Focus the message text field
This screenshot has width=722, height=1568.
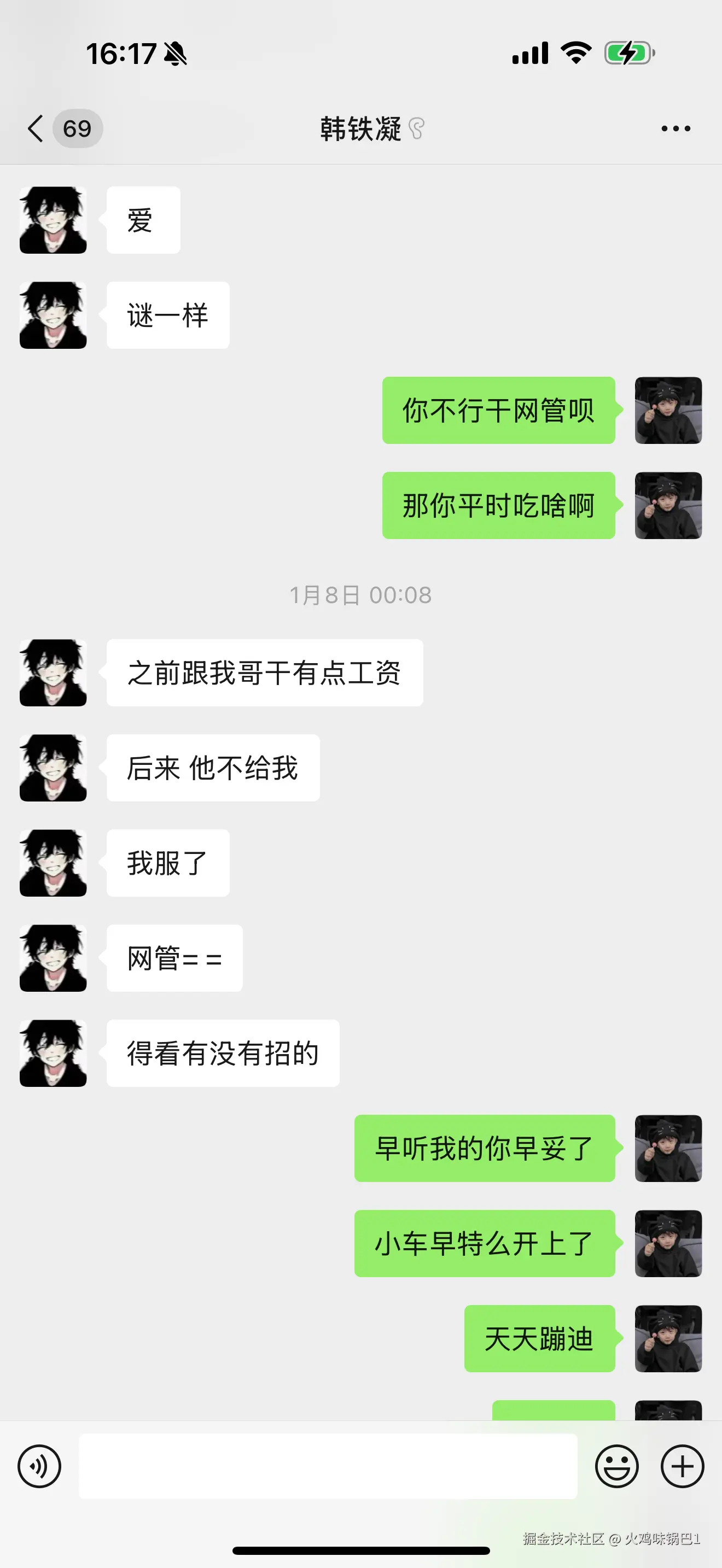(328, 1466)
